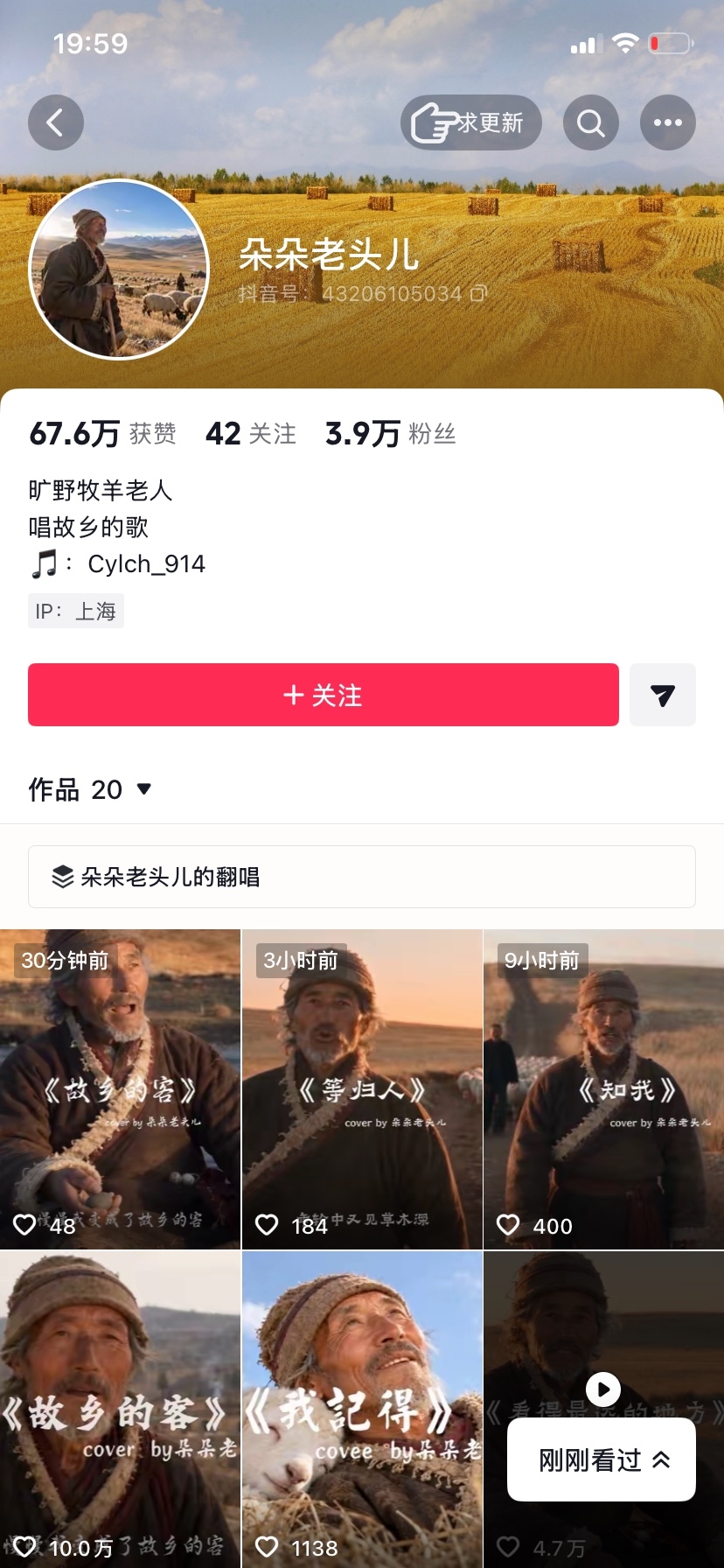724x1568 pixels.
Task: Go back using the top-left arrow
Action: point(56,122)
